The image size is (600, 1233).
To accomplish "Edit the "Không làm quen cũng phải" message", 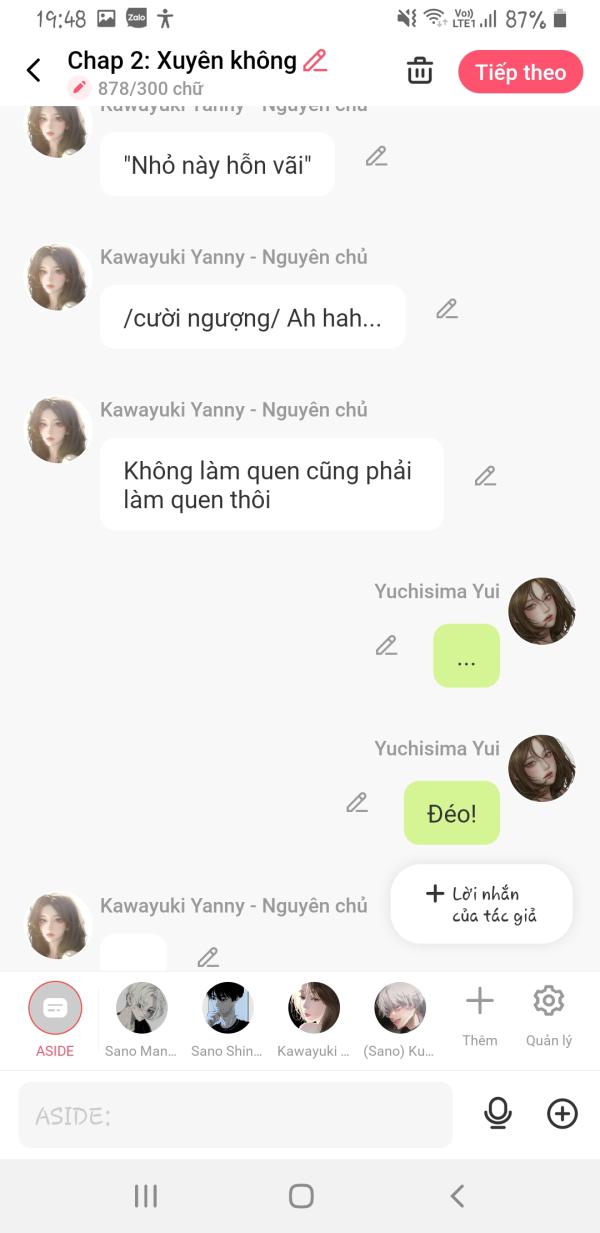I will [x=485, y=476].
